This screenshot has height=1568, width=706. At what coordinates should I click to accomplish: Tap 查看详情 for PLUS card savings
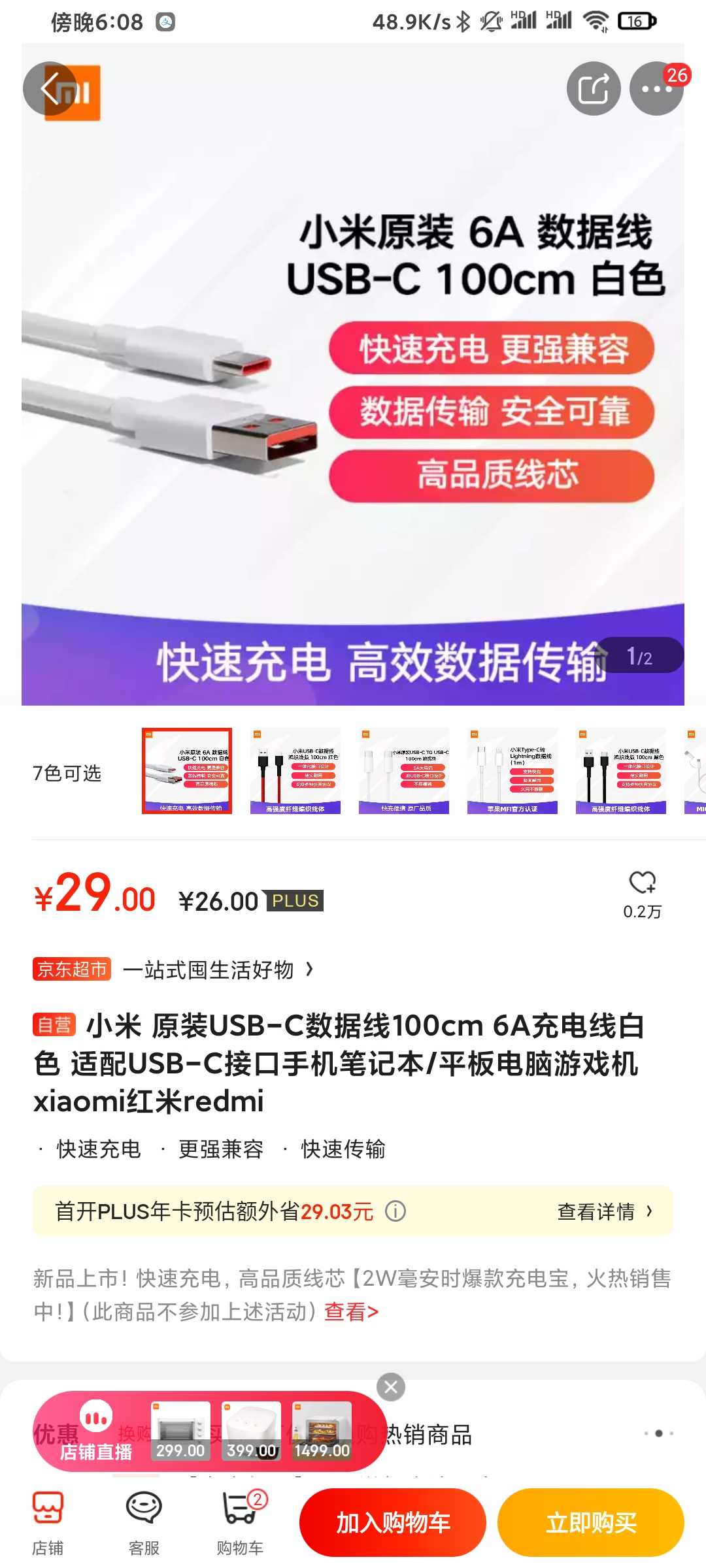(604, 1211)
